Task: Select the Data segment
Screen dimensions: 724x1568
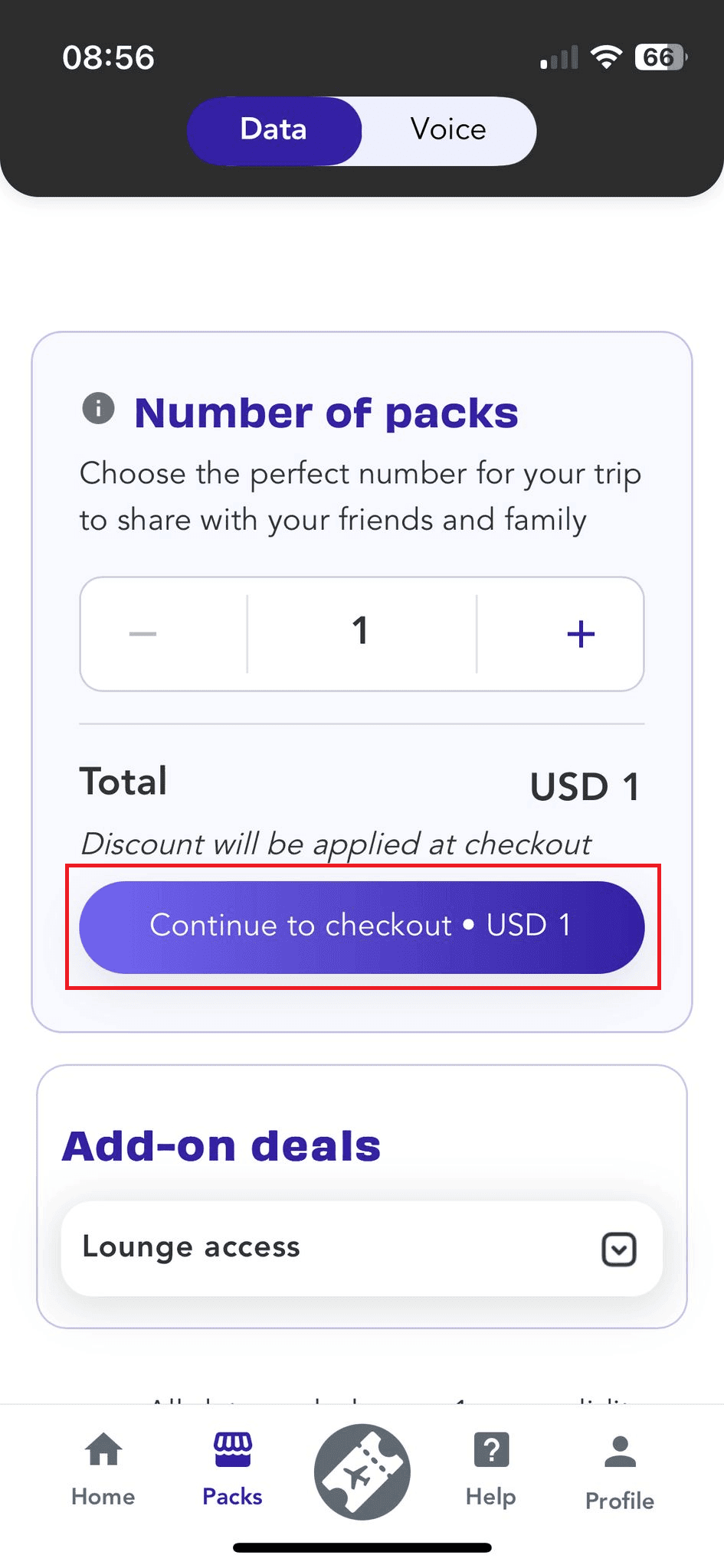Action: pyautogui.click(x=274, y=130)
